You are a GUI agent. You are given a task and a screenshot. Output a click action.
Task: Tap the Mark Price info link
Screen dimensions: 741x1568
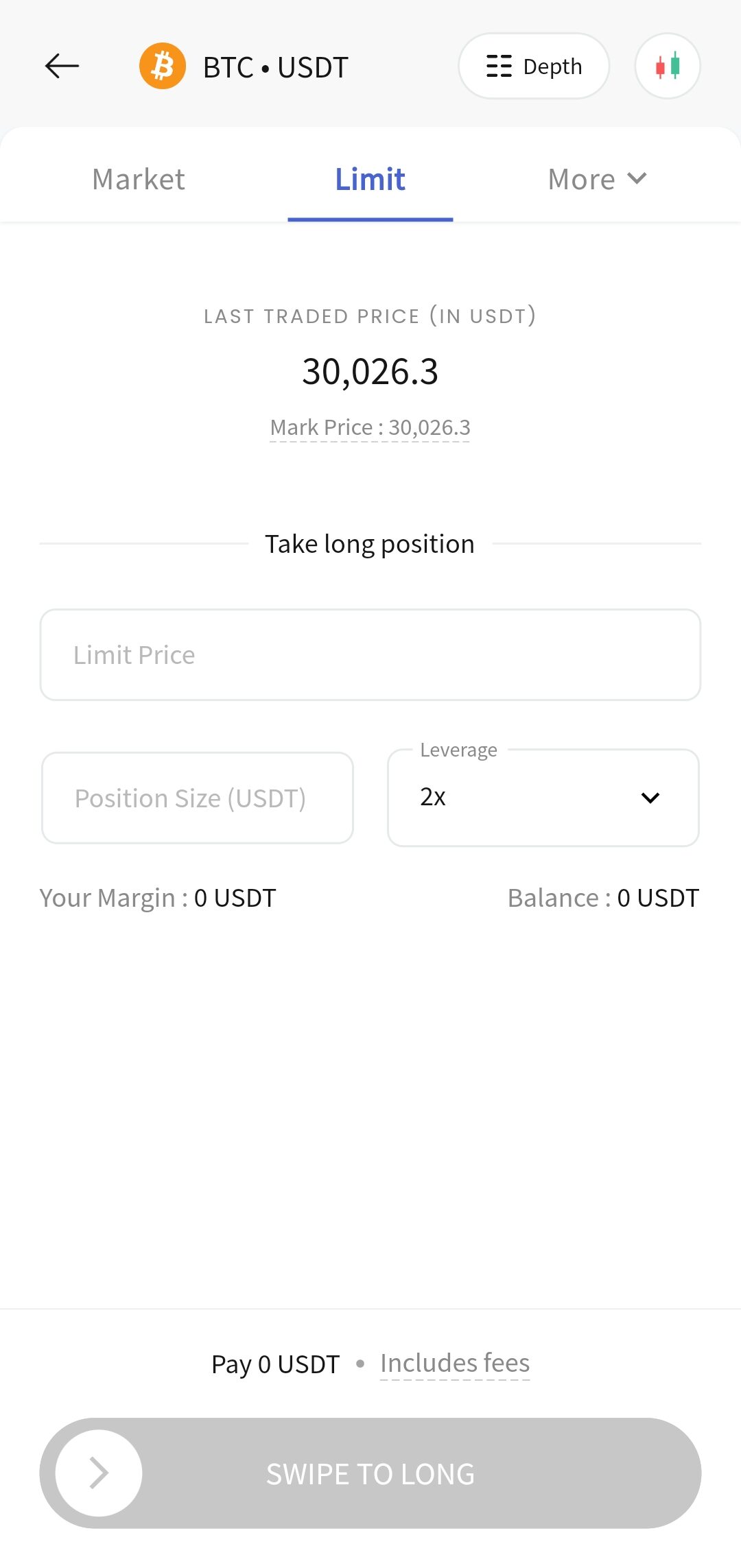tap(370, 428)
